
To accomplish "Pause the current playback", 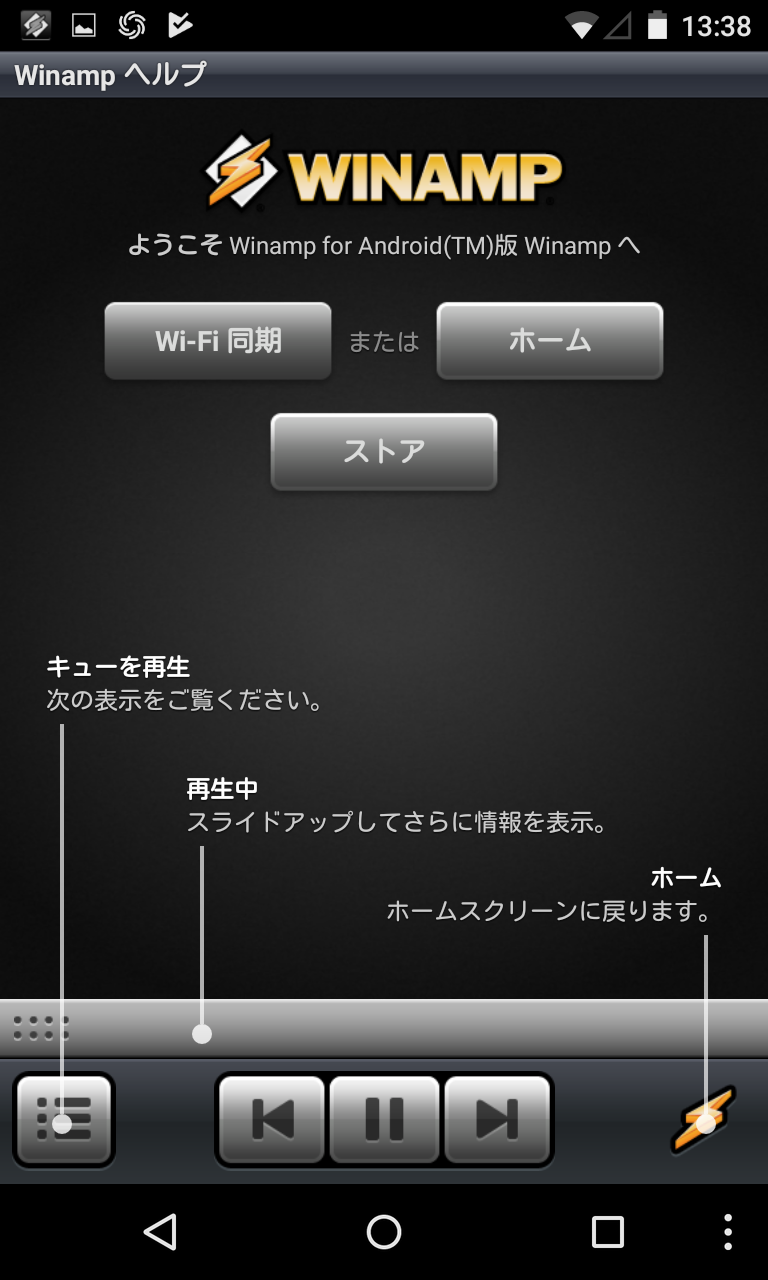I will (x=383, y=1121).
